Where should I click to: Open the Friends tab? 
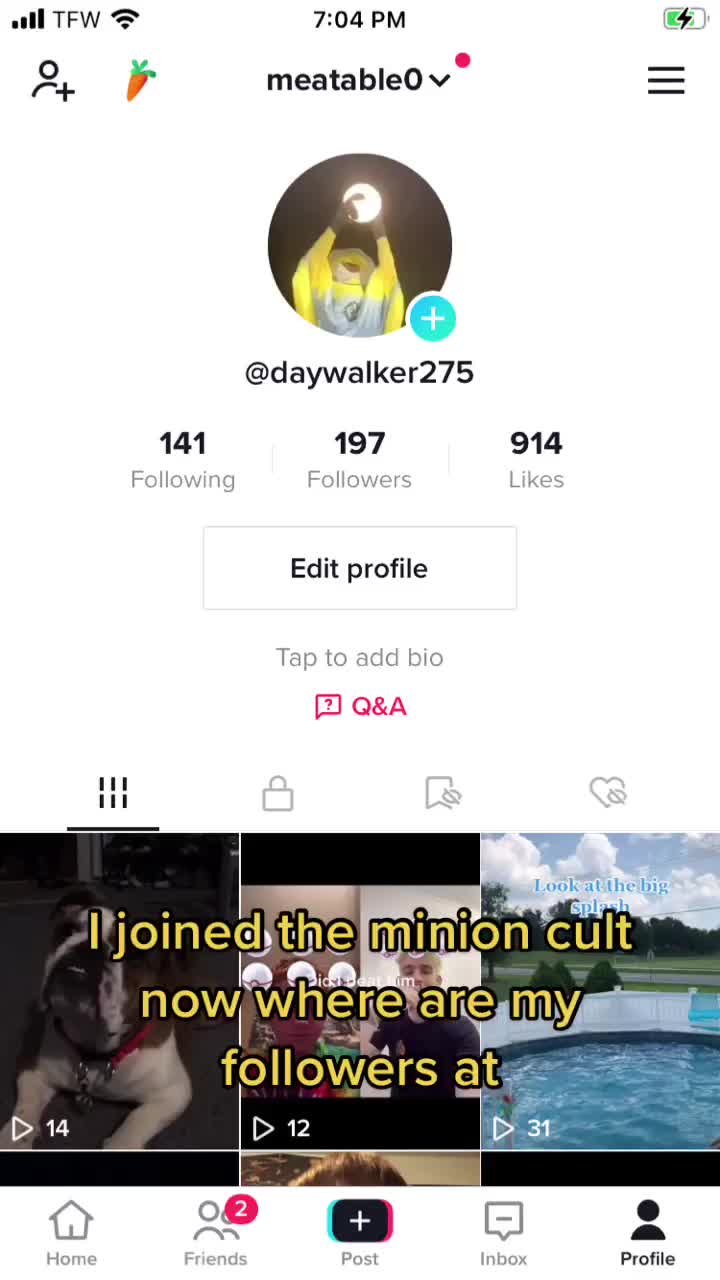216,1233
